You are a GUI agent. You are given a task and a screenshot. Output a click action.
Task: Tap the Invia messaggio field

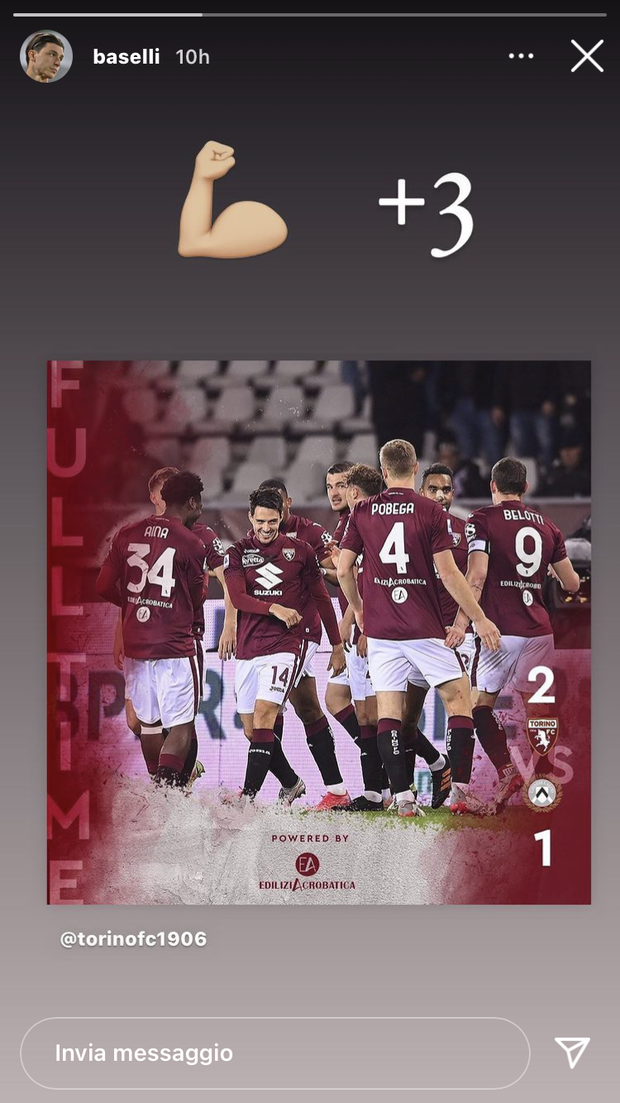point(275,1053)
